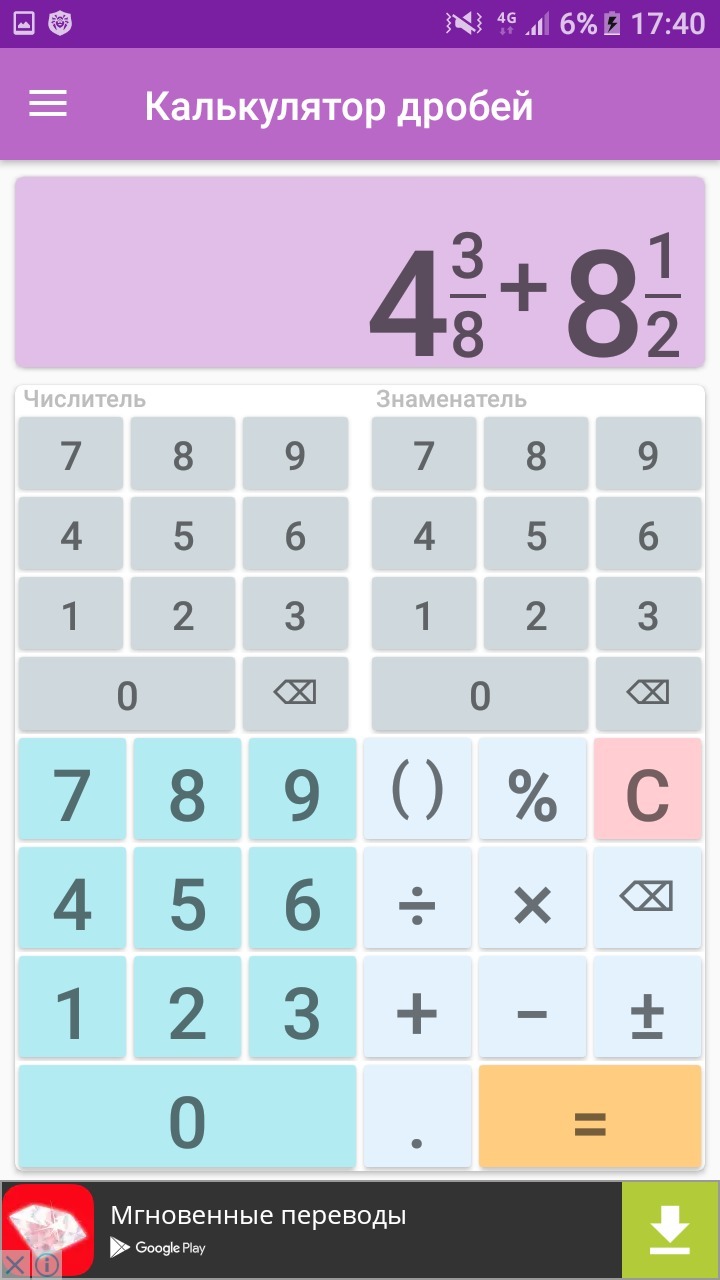Insert a decimal point

(417, 1118)
